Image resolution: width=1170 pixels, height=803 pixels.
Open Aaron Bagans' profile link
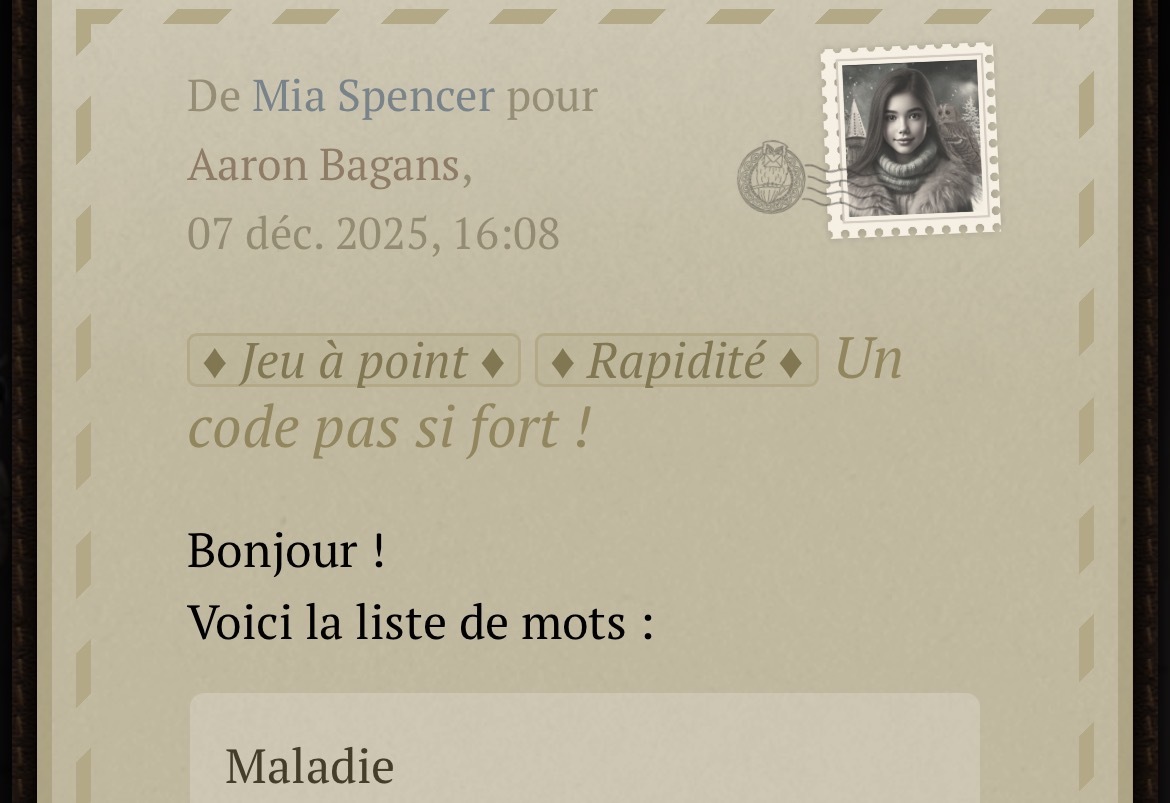point(323,164)
